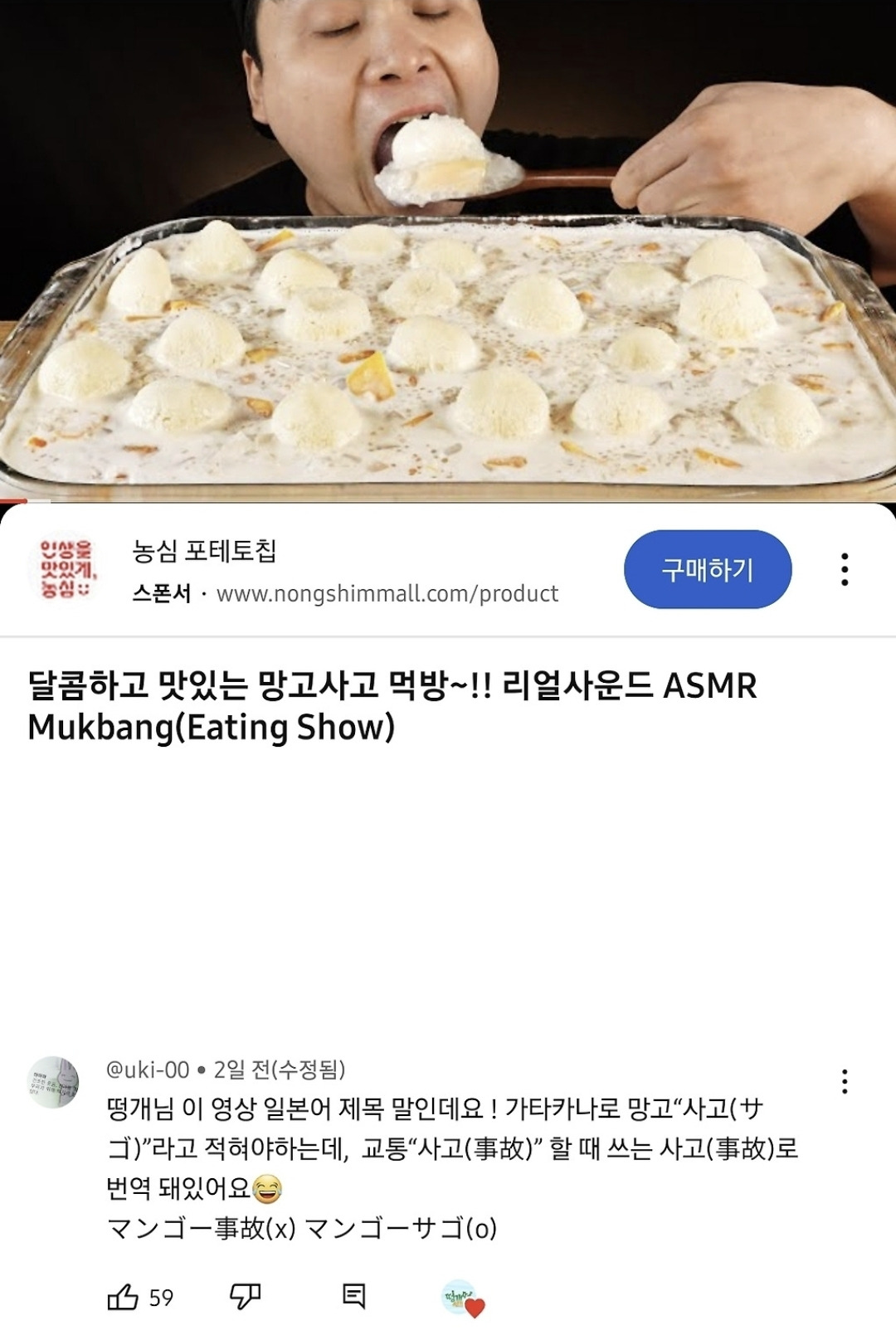This screenshot has height=1340, width=896.
Task: Tap the 구매하기 button for 농심 포테토칩
Action: point(707,569)
